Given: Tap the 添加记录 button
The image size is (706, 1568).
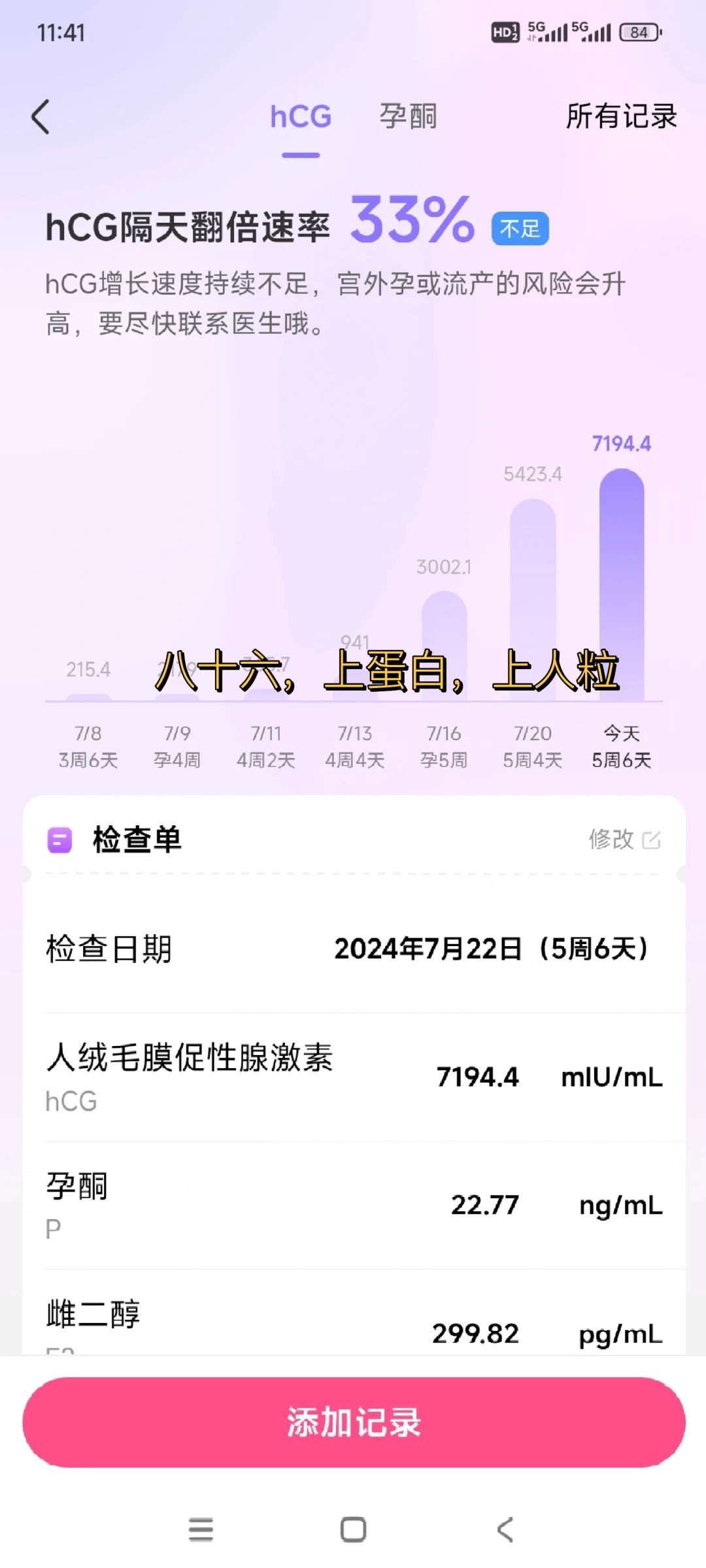Looking at the screenshot, I should point(354,1422).
